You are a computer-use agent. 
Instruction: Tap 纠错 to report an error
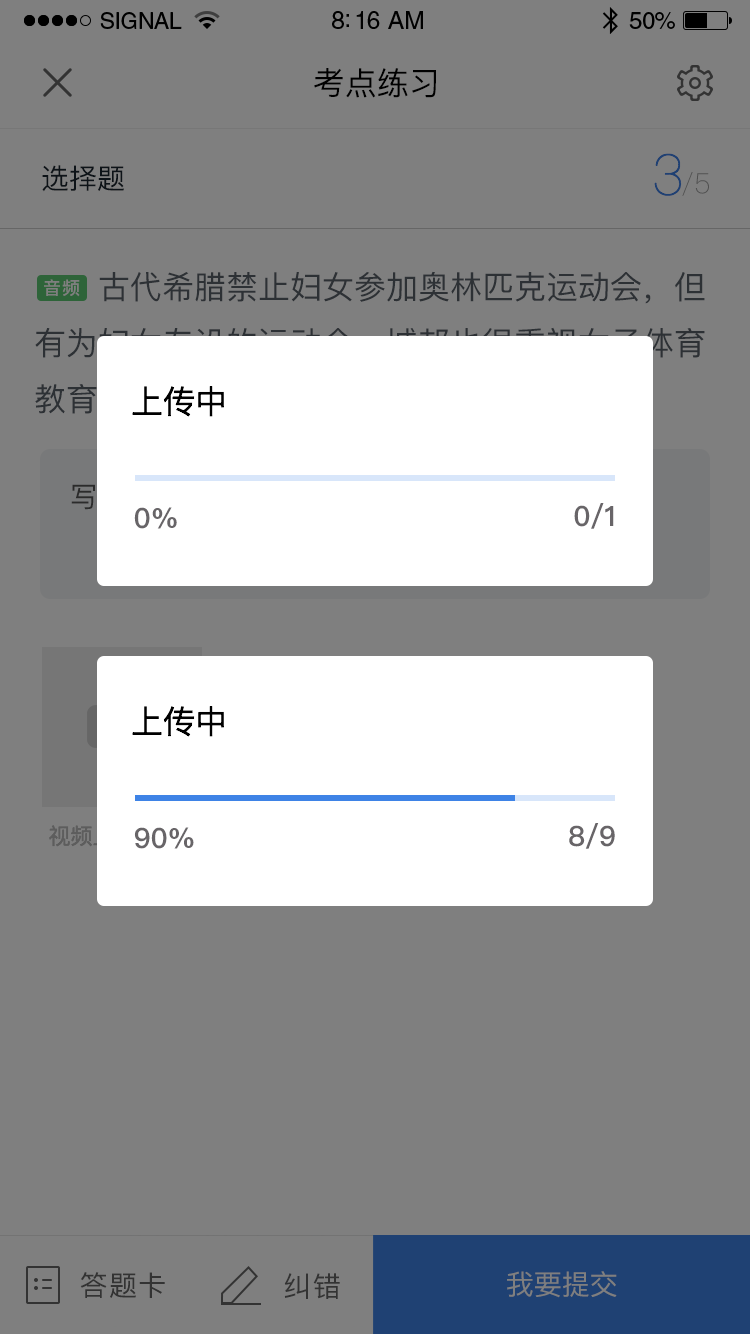pos(280,1285)
